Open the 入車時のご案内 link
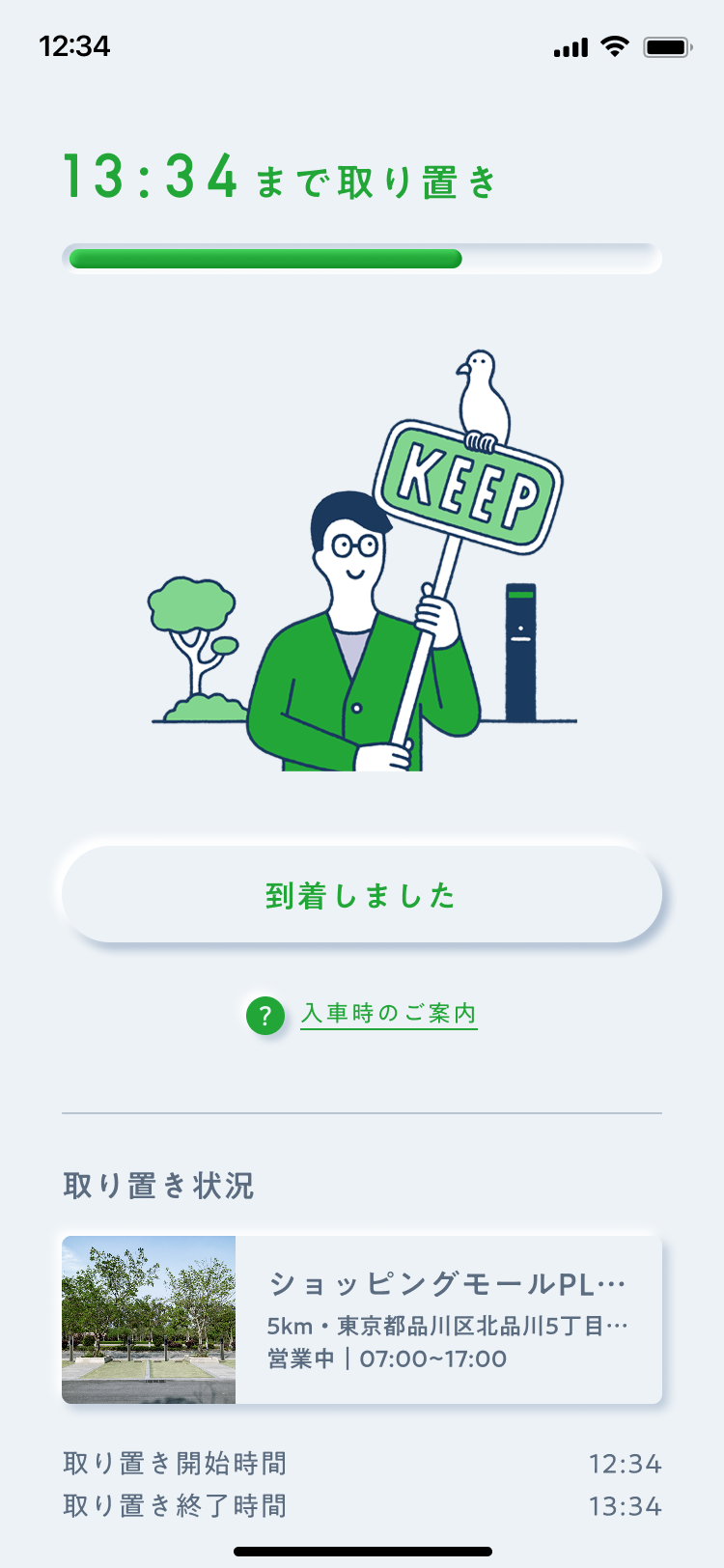This screenshot has height=1568, width=724. pyautogui.click(x=388, y=1014)
